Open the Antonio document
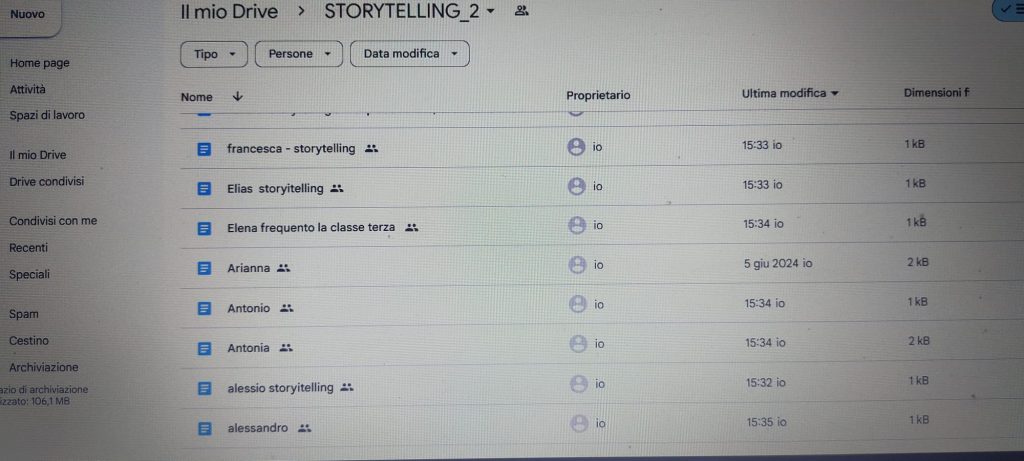1024x461 pixels. pos(248,308)
